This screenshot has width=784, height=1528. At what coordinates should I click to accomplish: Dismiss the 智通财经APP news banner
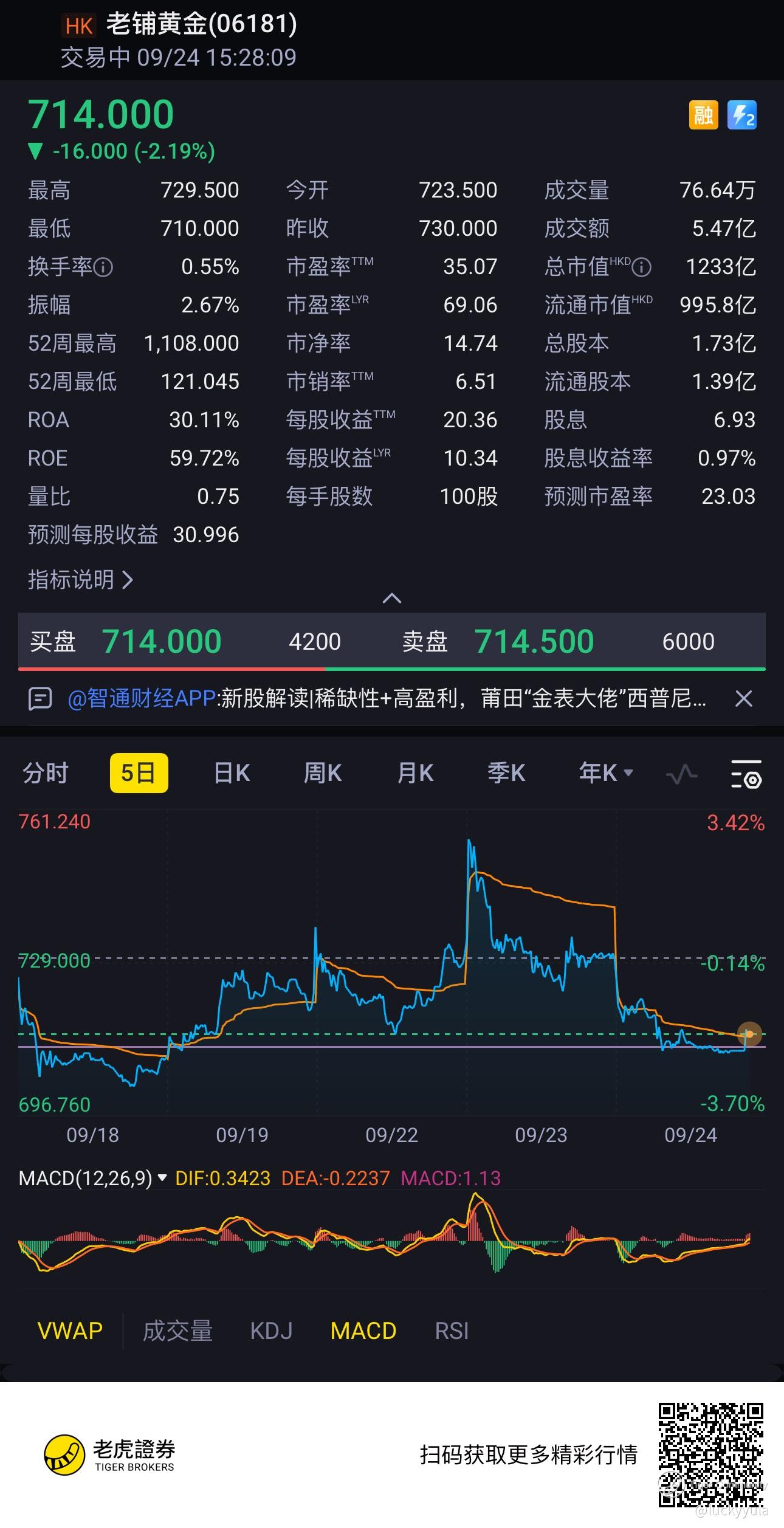click(x=744, y=698)
